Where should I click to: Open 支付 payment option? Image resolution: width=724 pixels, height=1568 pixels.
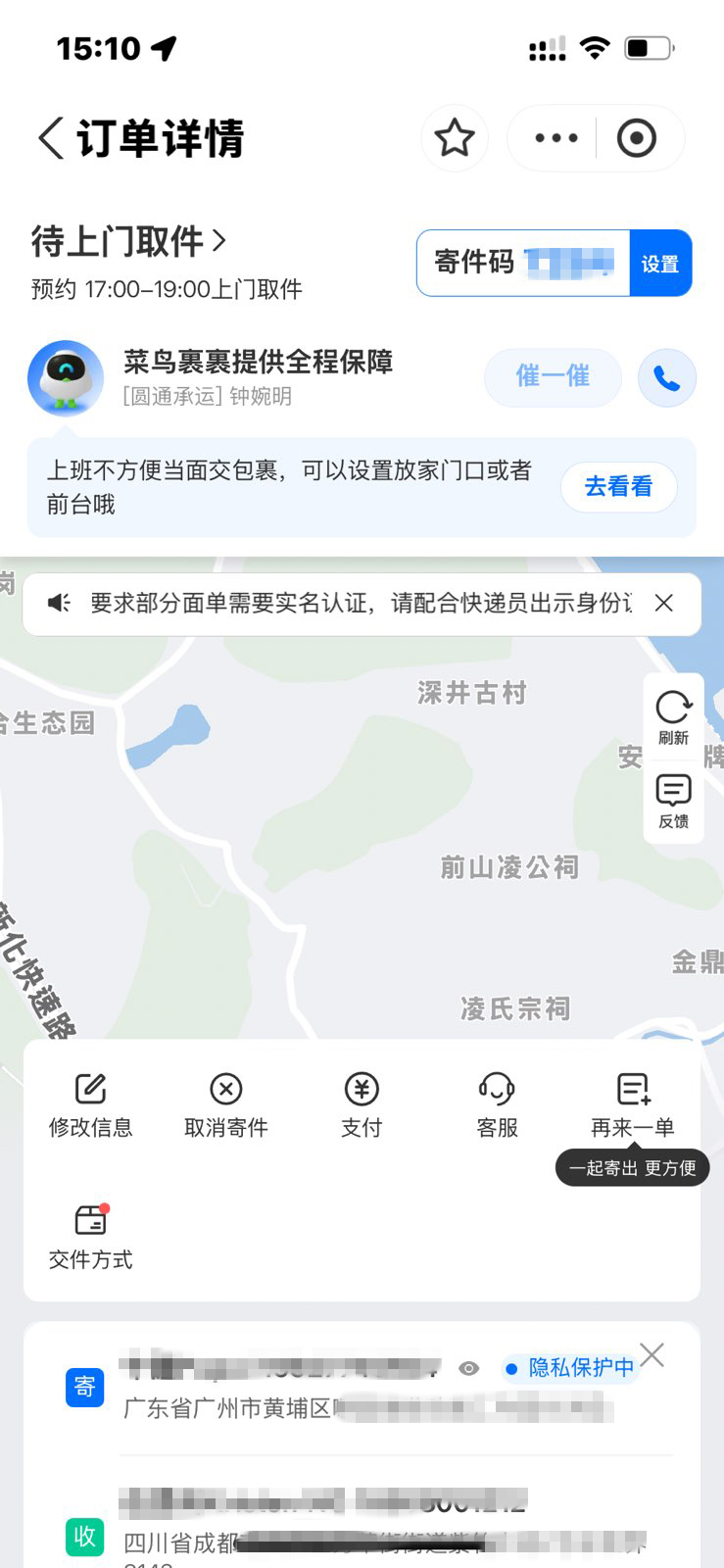362,1104
